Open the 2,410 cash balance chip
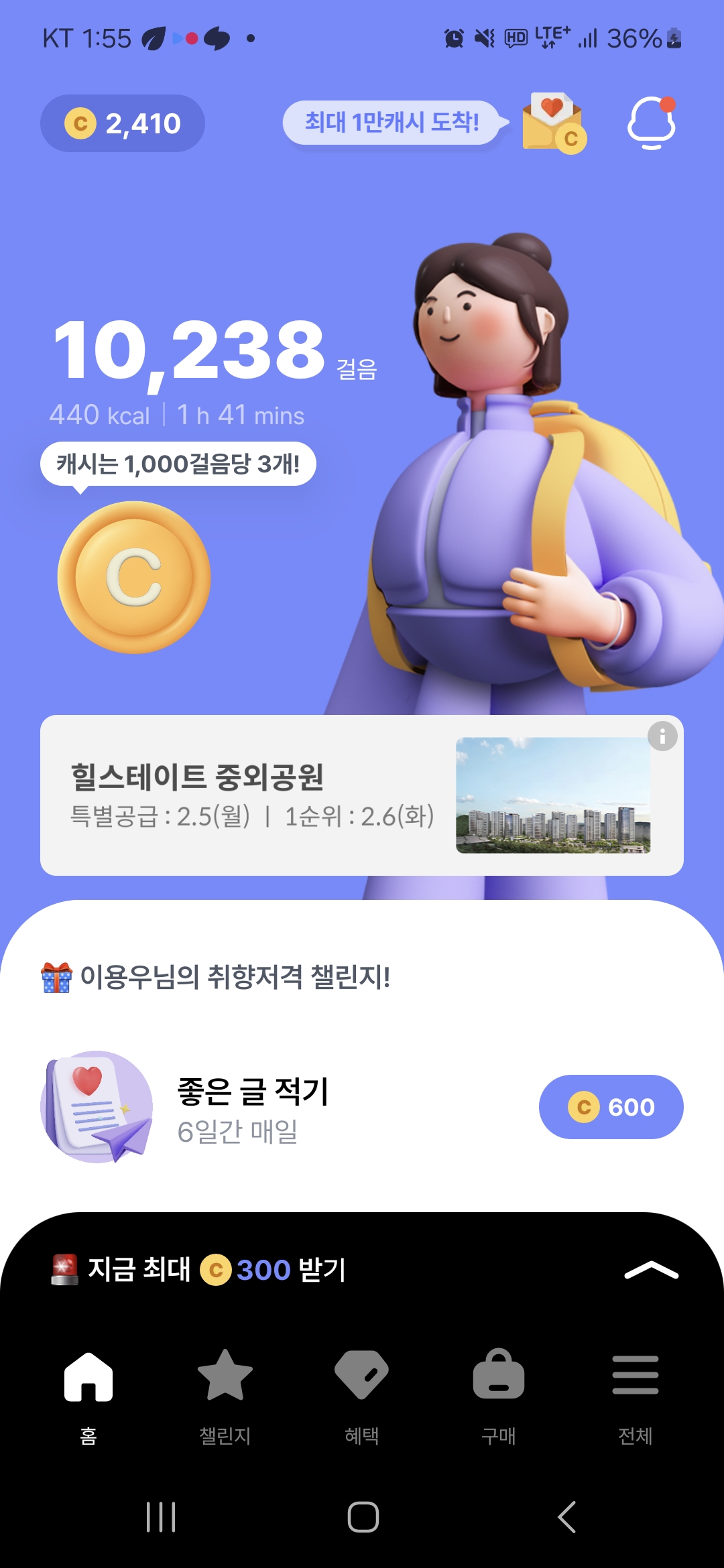Viewport: 724px width, 1568px height. click(123, 123)
